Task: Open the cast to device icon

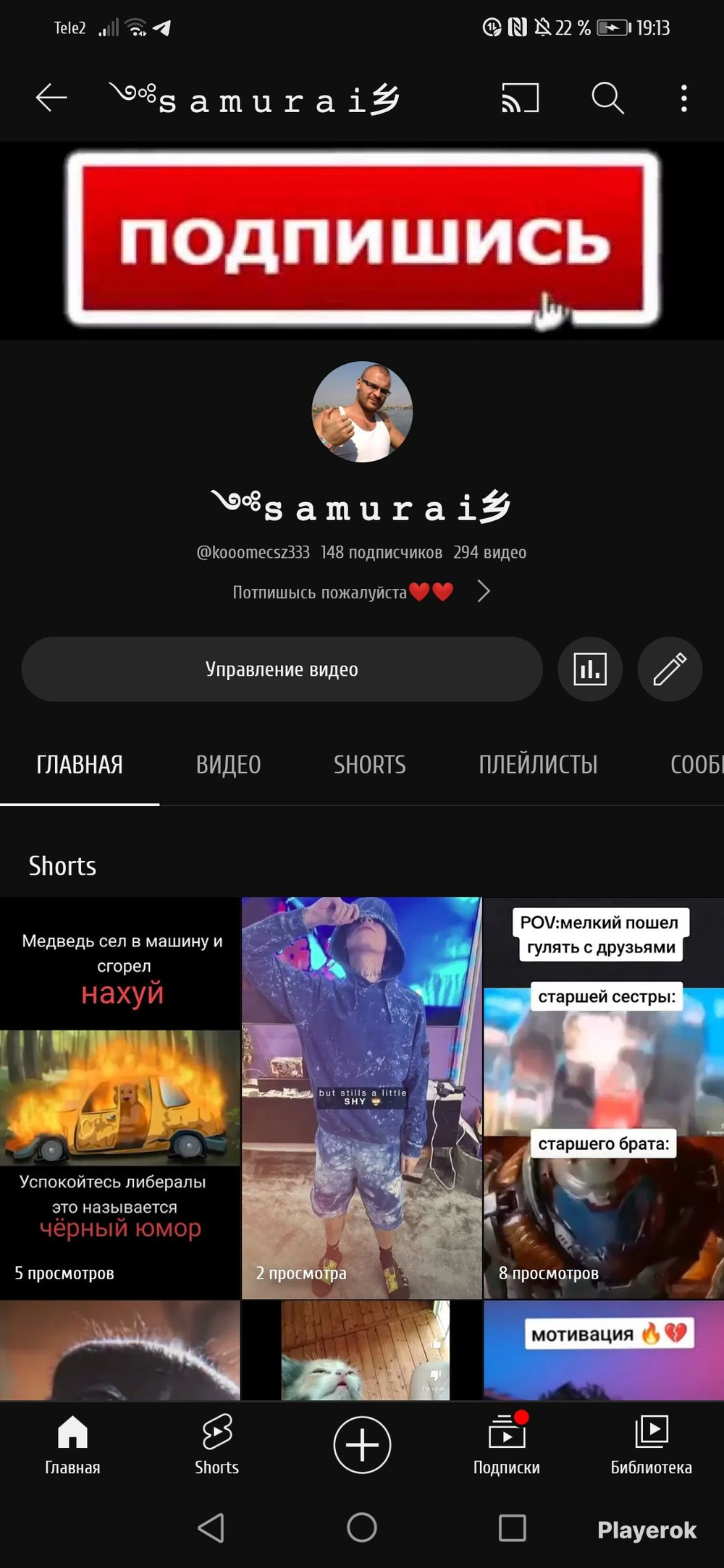Action: [521, 98]
